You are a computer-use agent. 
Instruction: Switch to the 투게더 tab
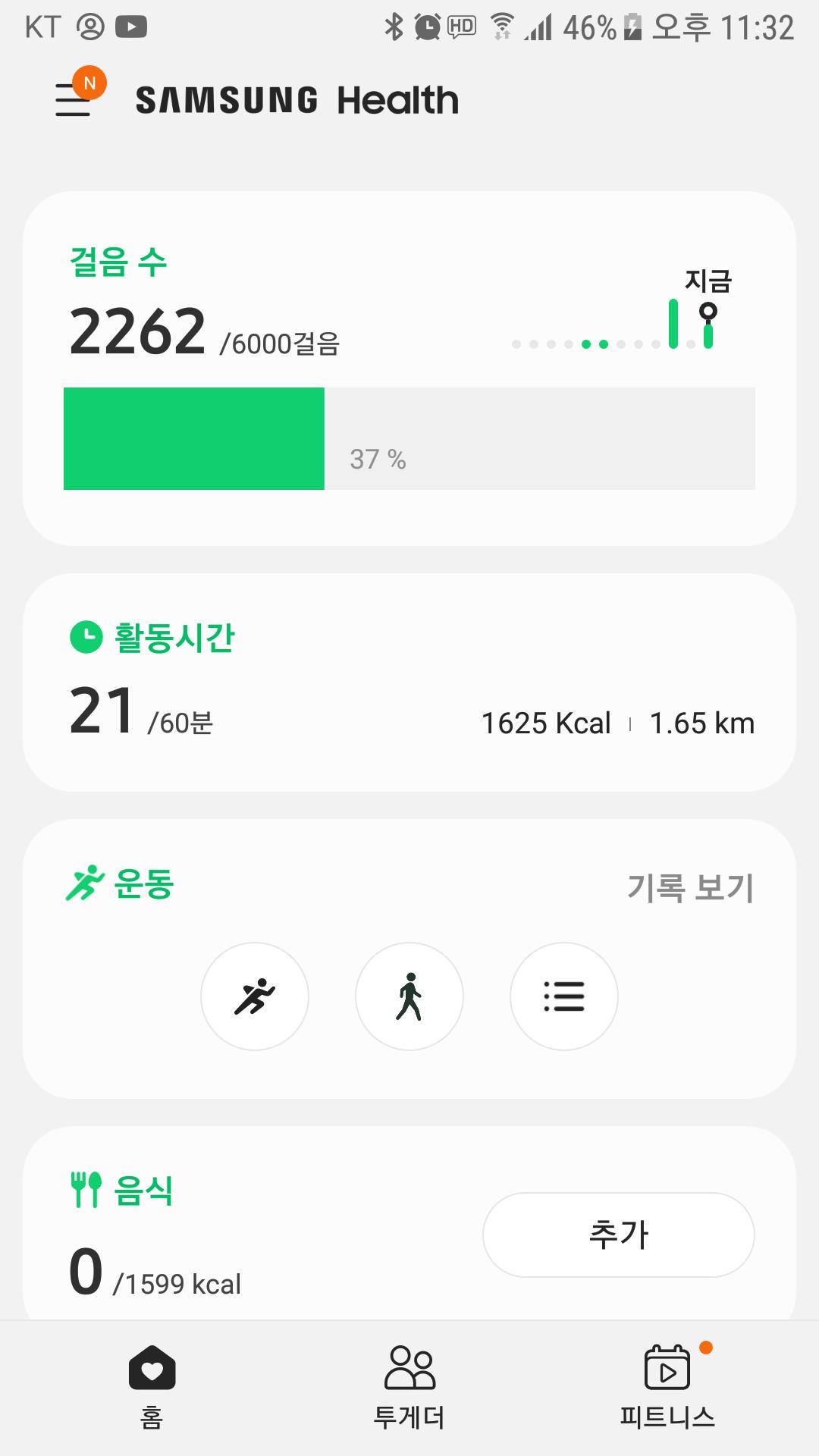(409, 1386)
